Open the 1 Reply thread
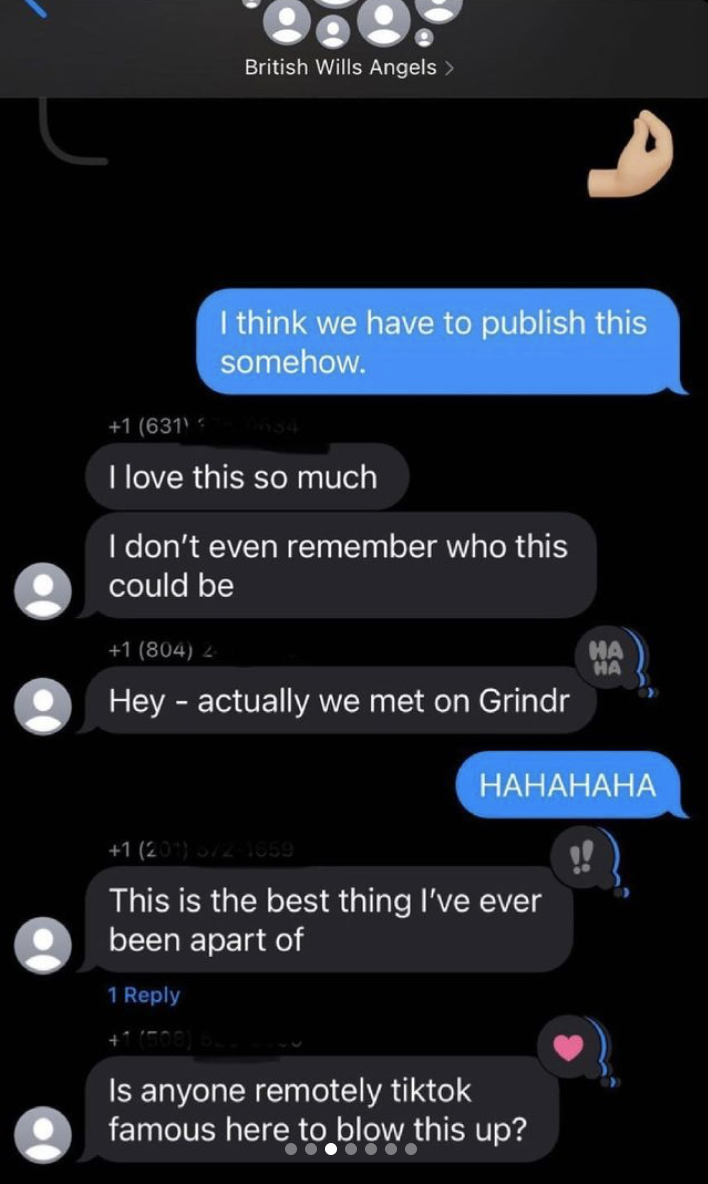This screenshot has height=1184, width=708. point(143,994)
